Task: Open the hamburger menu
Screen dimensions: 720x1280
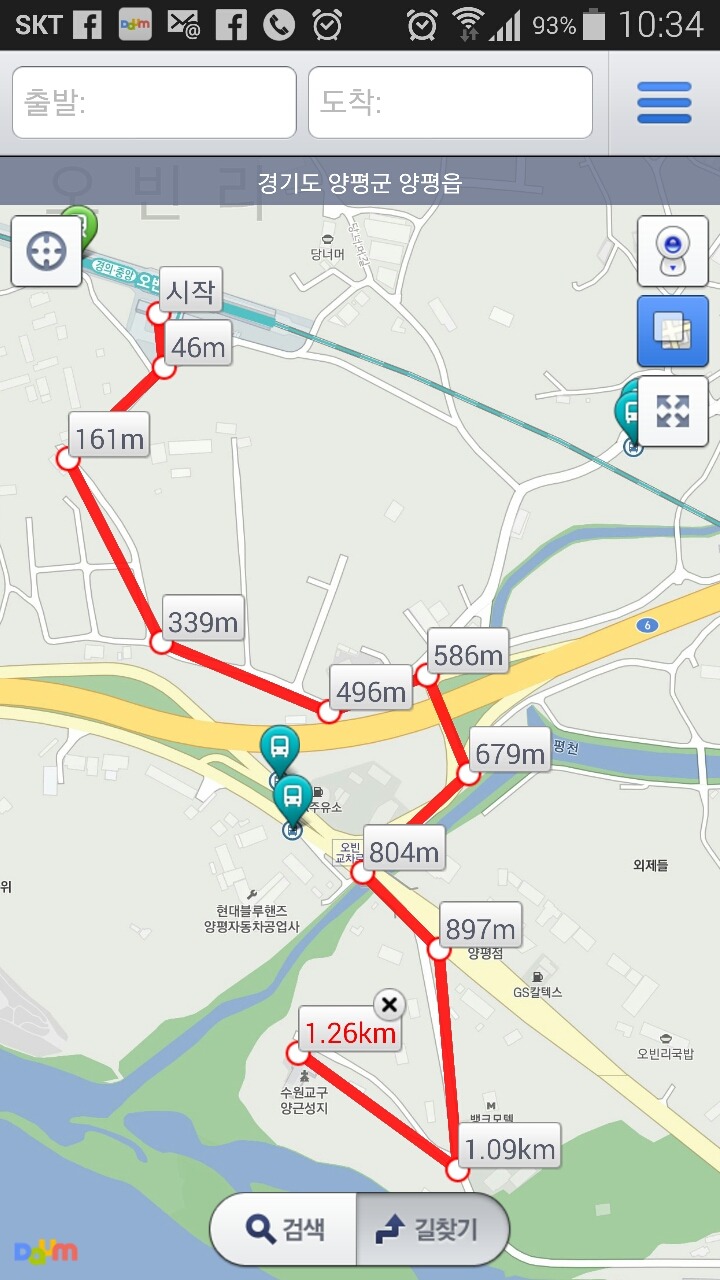Action: pyautogui.click(x=664, y=103)
